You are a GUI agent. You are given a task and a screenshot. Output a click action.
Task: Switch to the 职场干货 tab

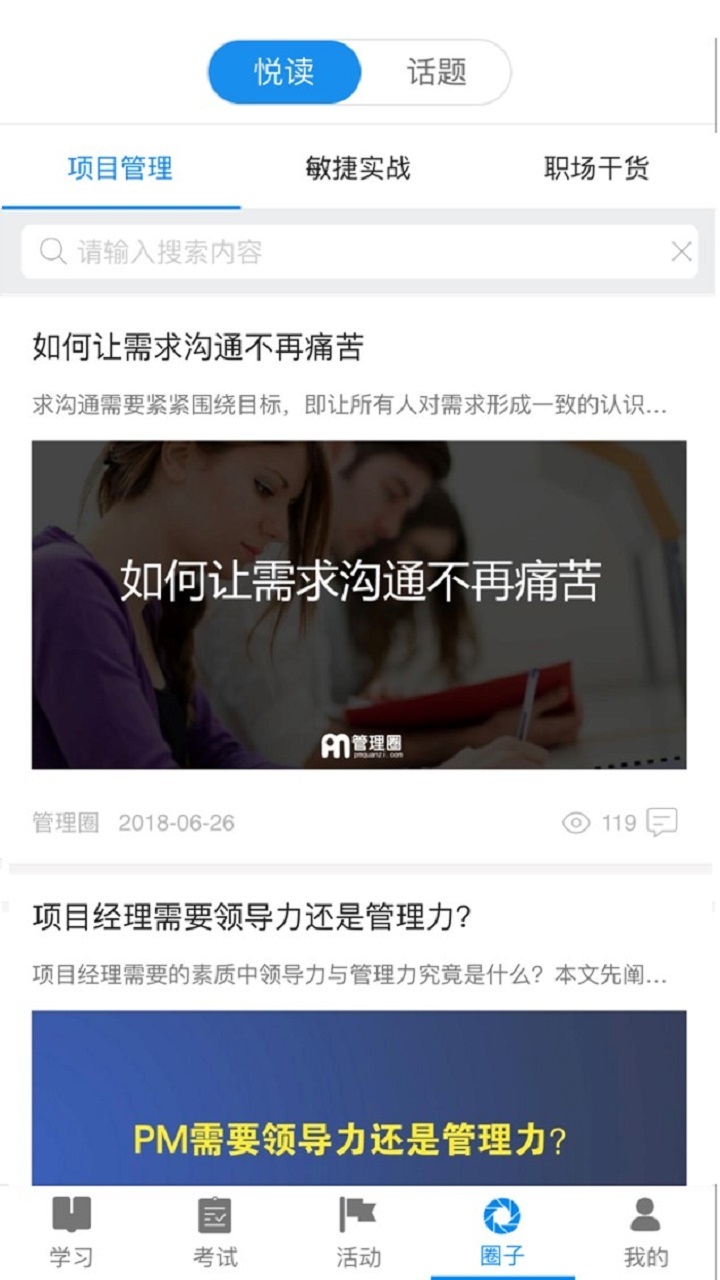click(596, 167)
